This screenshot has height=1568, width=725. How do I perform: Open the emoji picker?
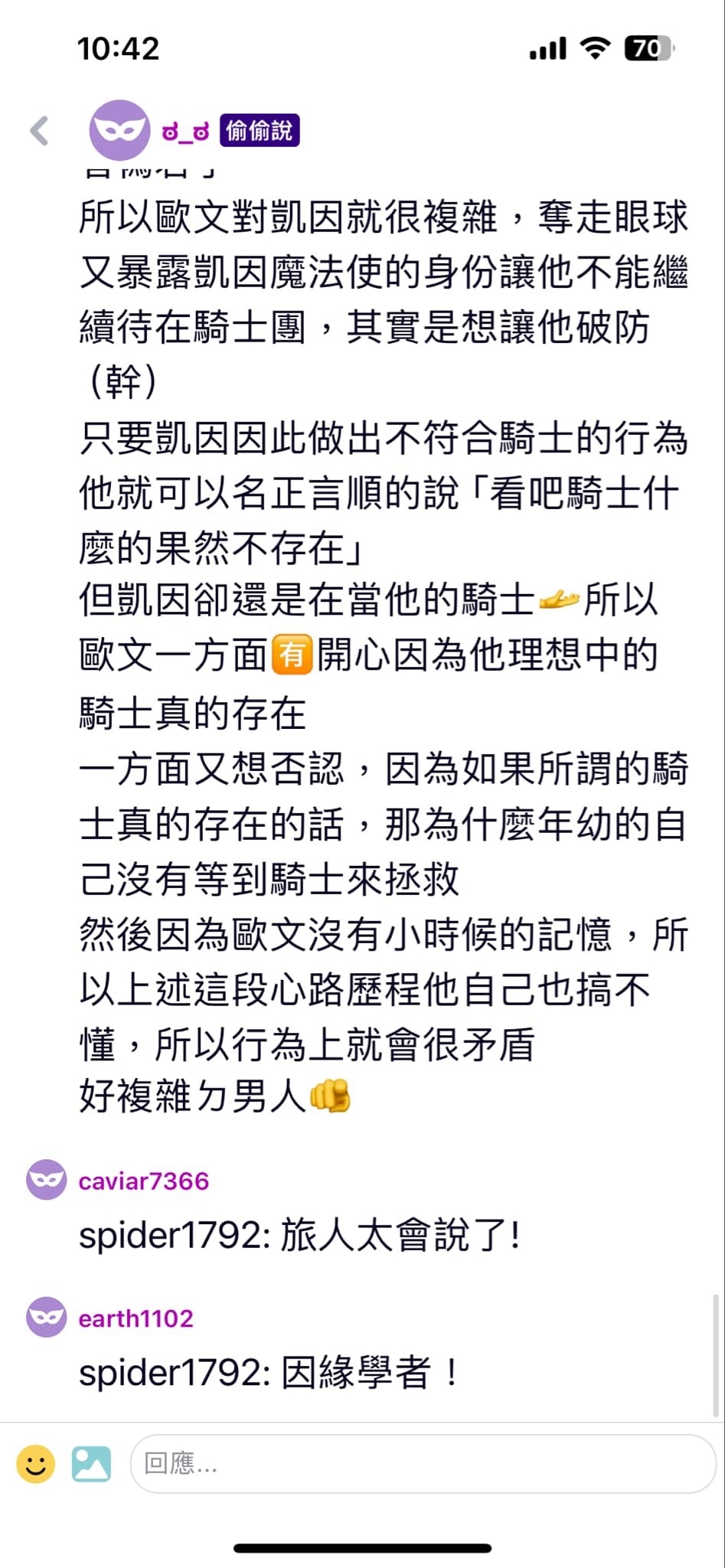pyautogui.click(x=35, y=1464)
